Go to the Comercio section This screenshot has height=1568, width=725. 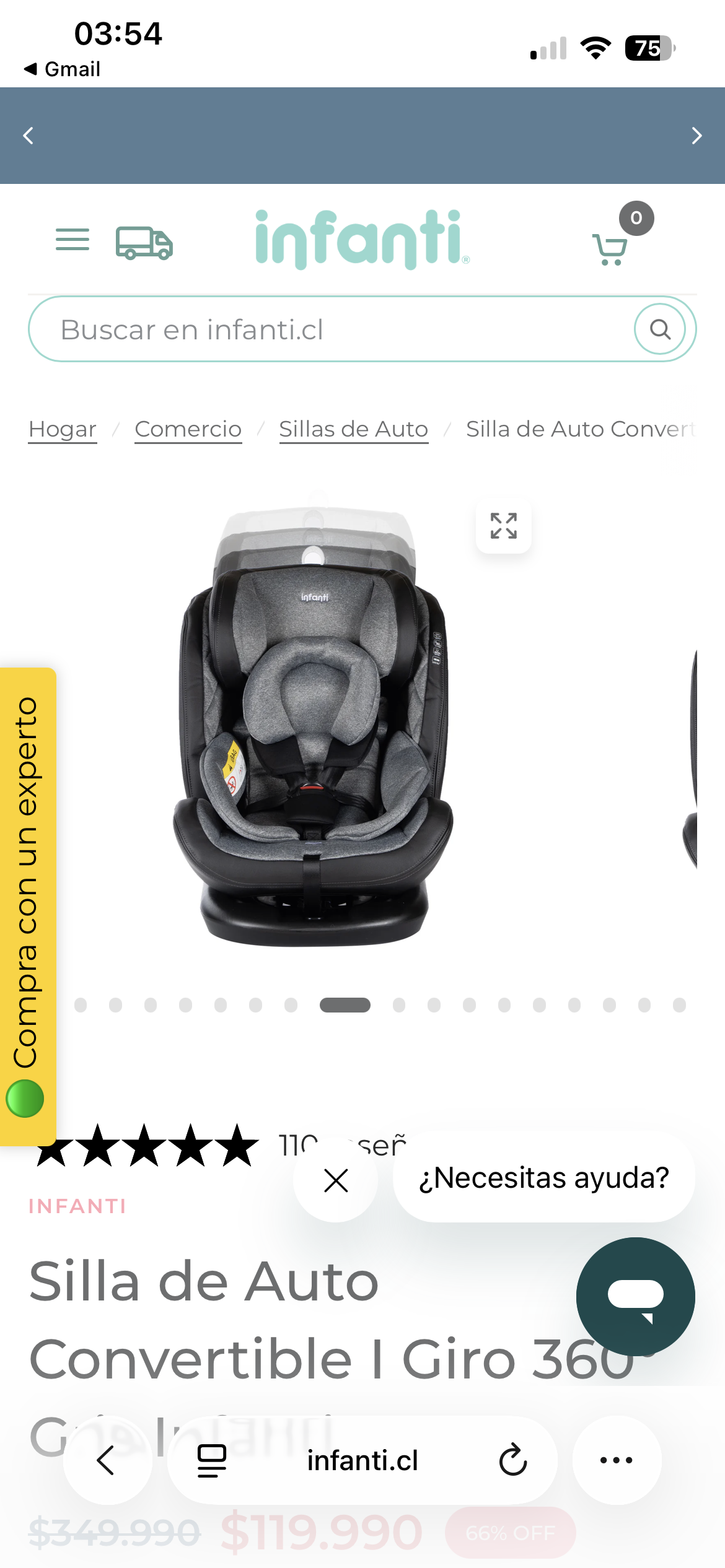[188, 429]
